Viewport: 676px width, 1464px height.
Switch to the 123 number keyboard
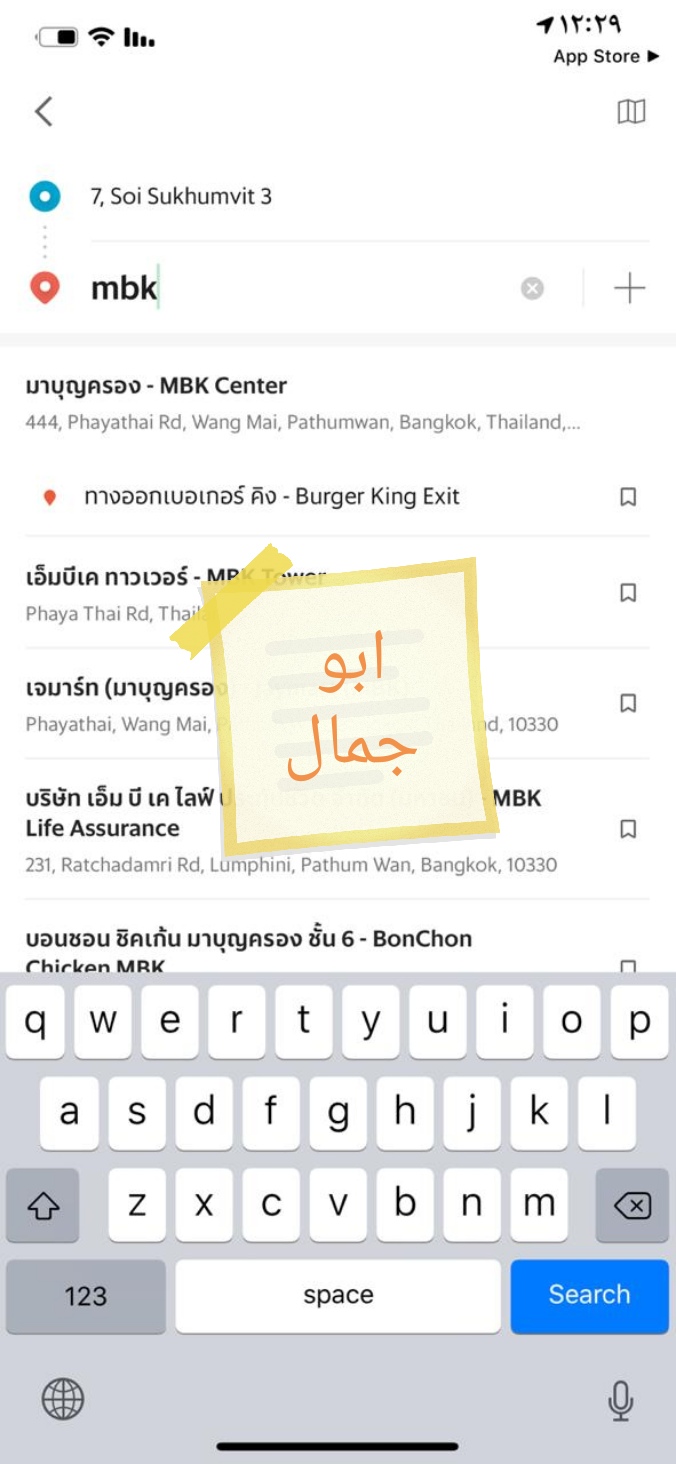point(86,1296)
